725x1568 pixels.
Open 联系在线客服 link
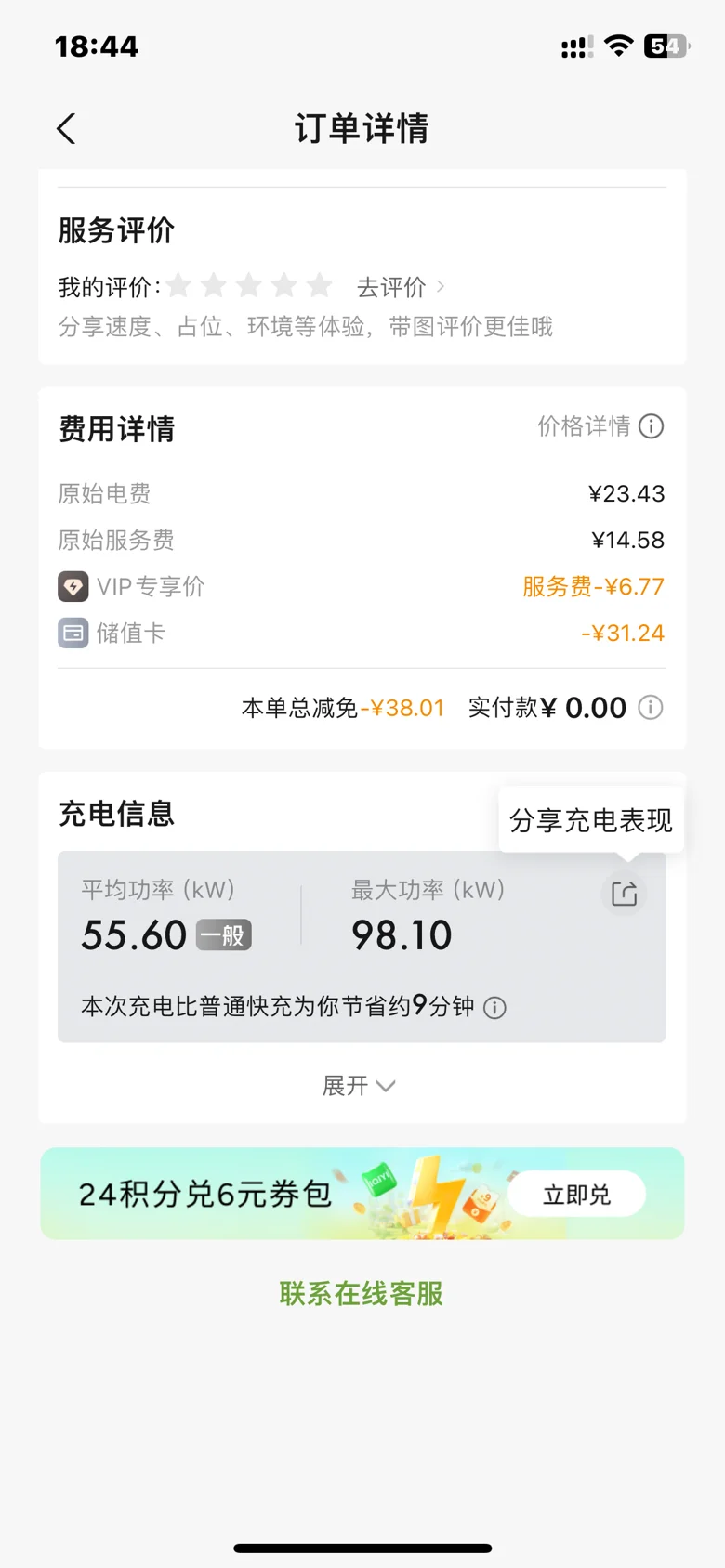pyautogui.click(x=362, y=1294)
